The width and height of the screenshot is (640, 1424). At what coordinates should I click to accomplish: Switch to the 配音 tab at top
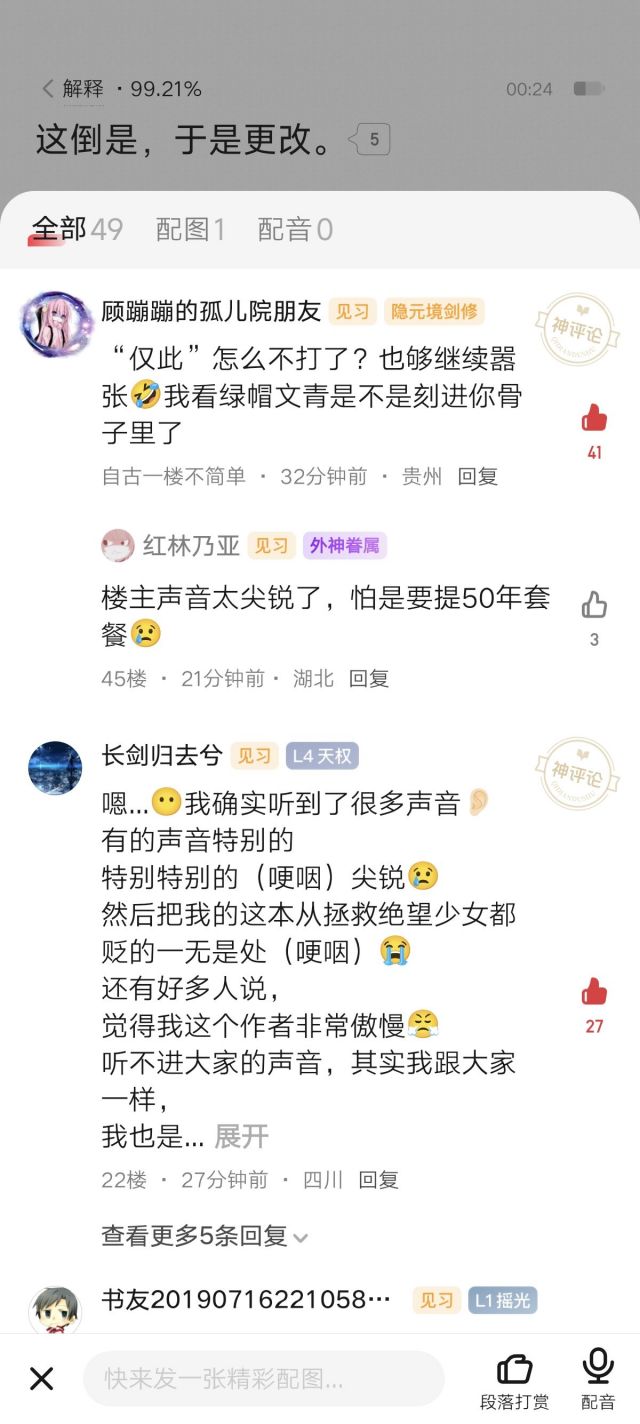tap(294, 230)
